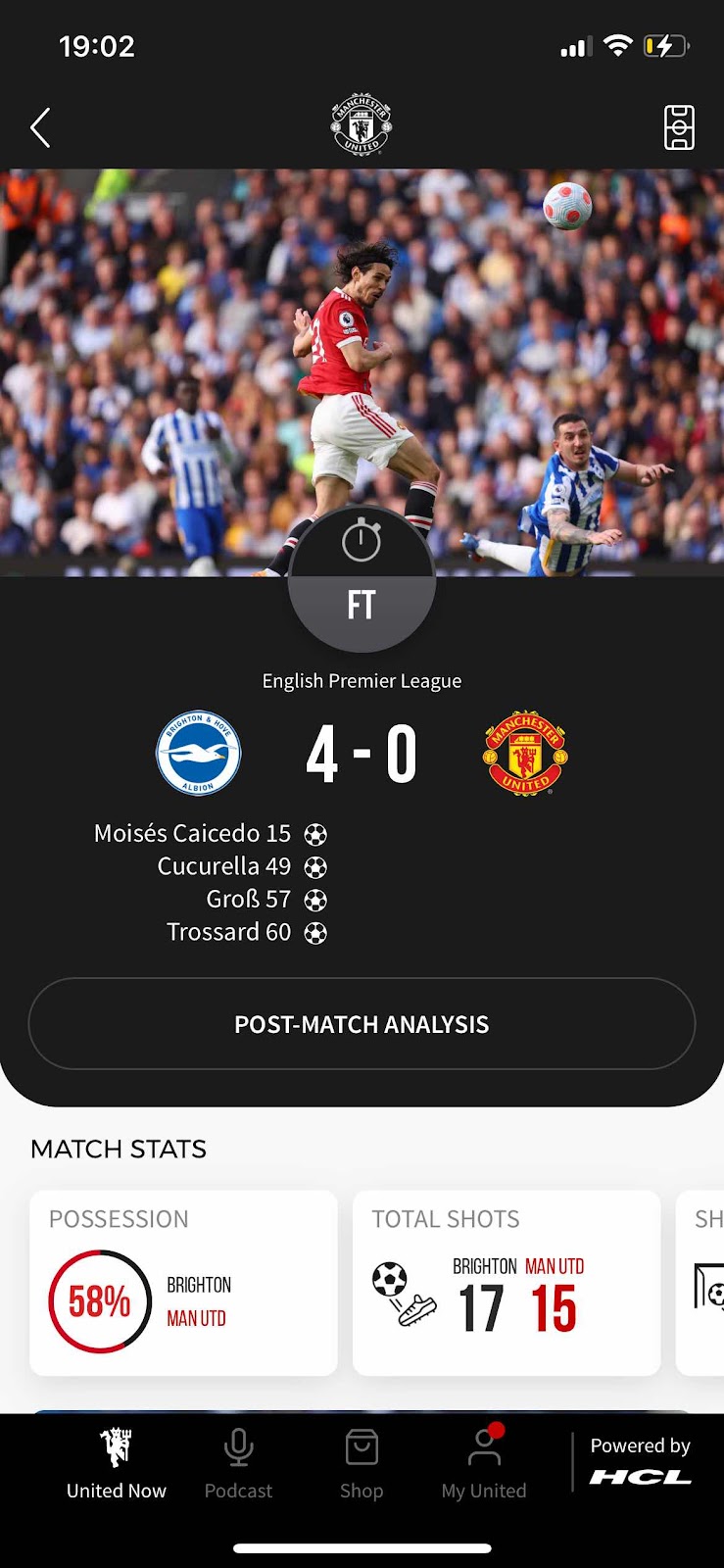Open the lineup pitch icon
The image size is (724, 1568).
click(679, 127)
